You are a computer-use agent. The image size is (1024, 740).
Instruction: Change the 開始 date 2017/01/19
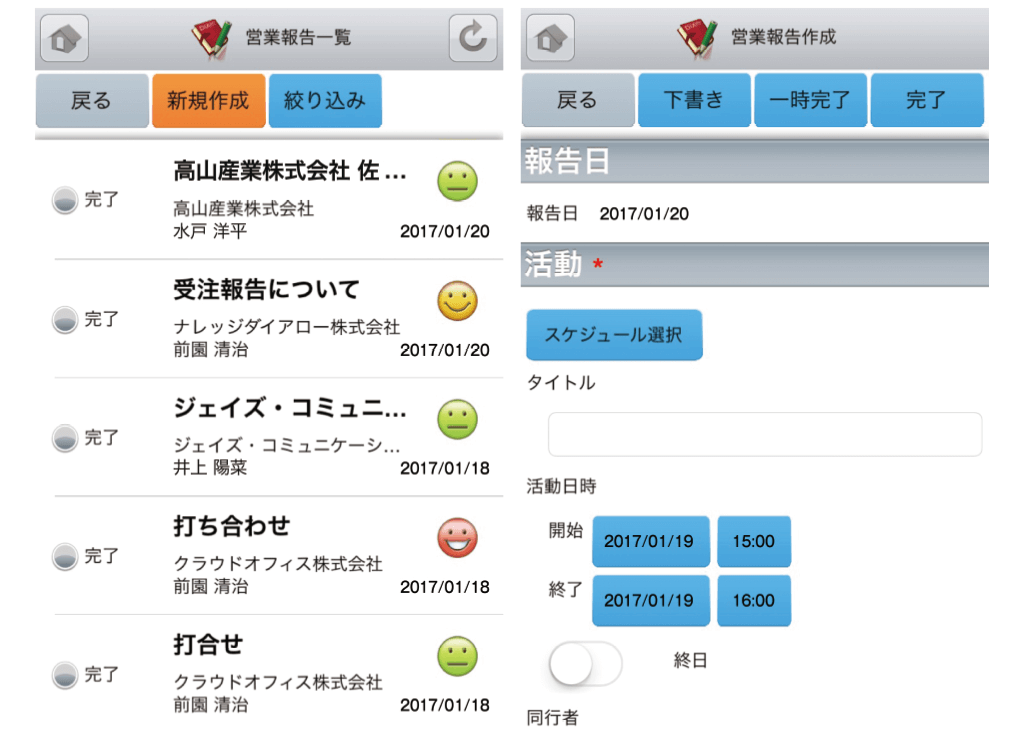[650, 541]
